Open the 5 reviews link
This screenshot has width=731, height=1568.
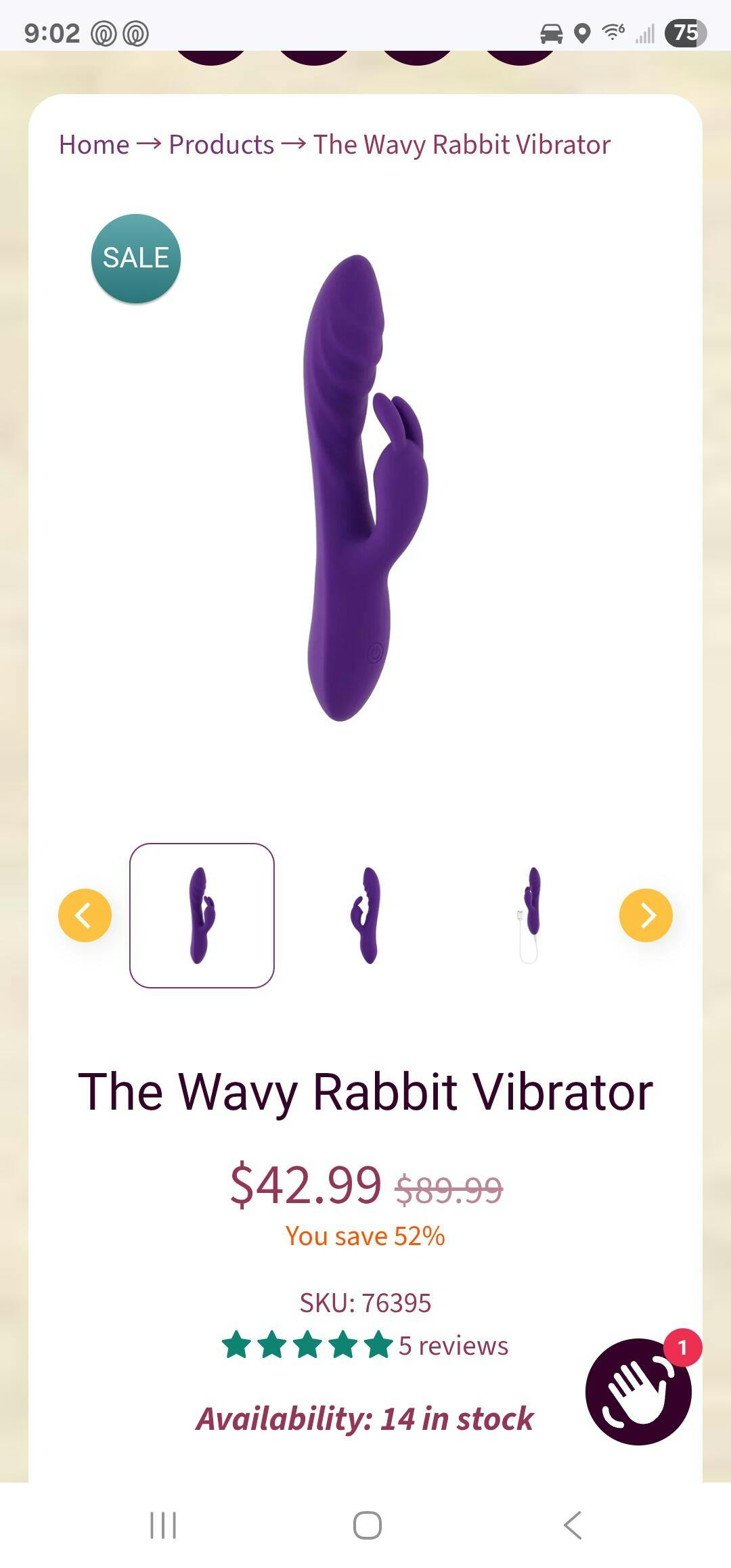453,1345
